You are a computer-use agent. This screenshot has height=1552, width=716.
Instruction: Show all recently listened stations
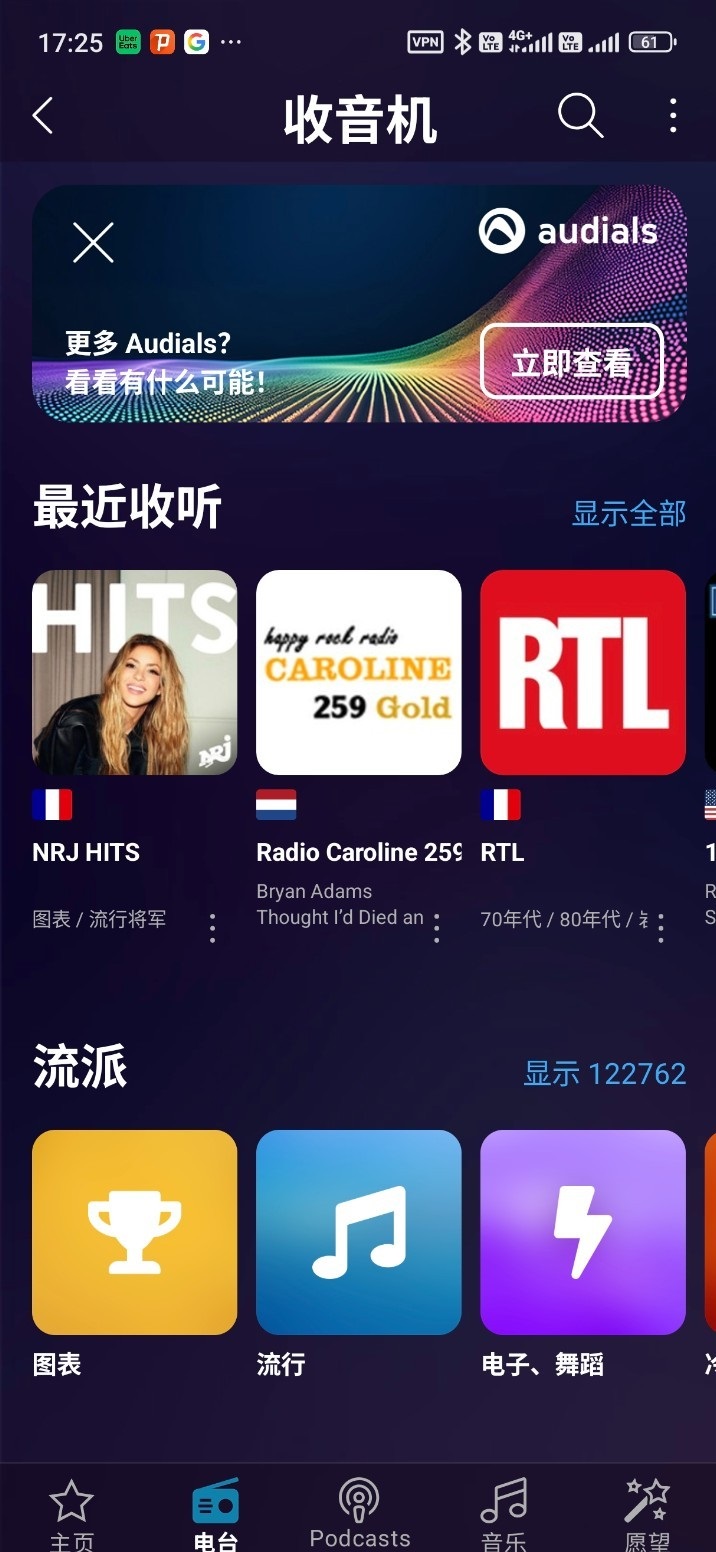(x=628, y=514)
